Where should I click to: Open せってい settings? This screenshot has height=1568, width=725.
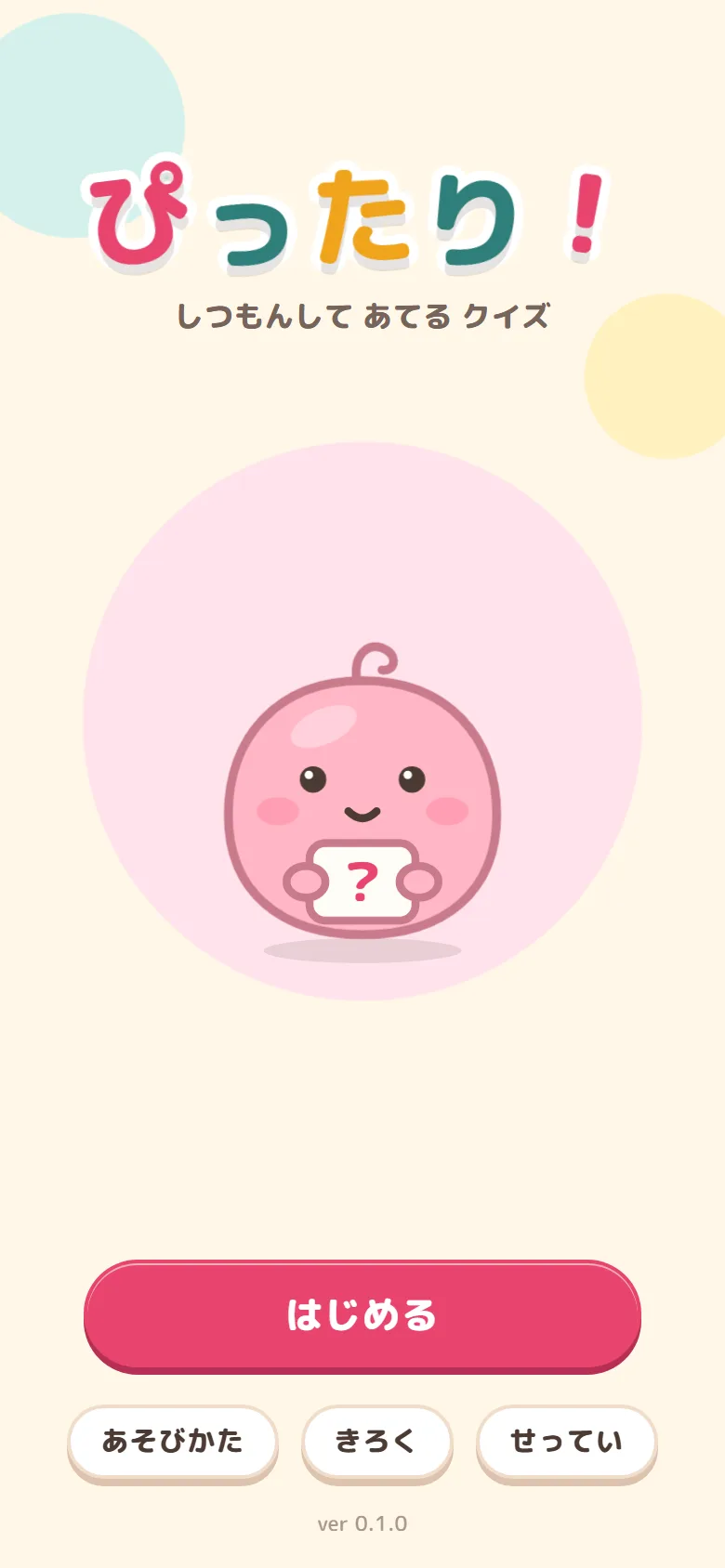(567, 1443)
